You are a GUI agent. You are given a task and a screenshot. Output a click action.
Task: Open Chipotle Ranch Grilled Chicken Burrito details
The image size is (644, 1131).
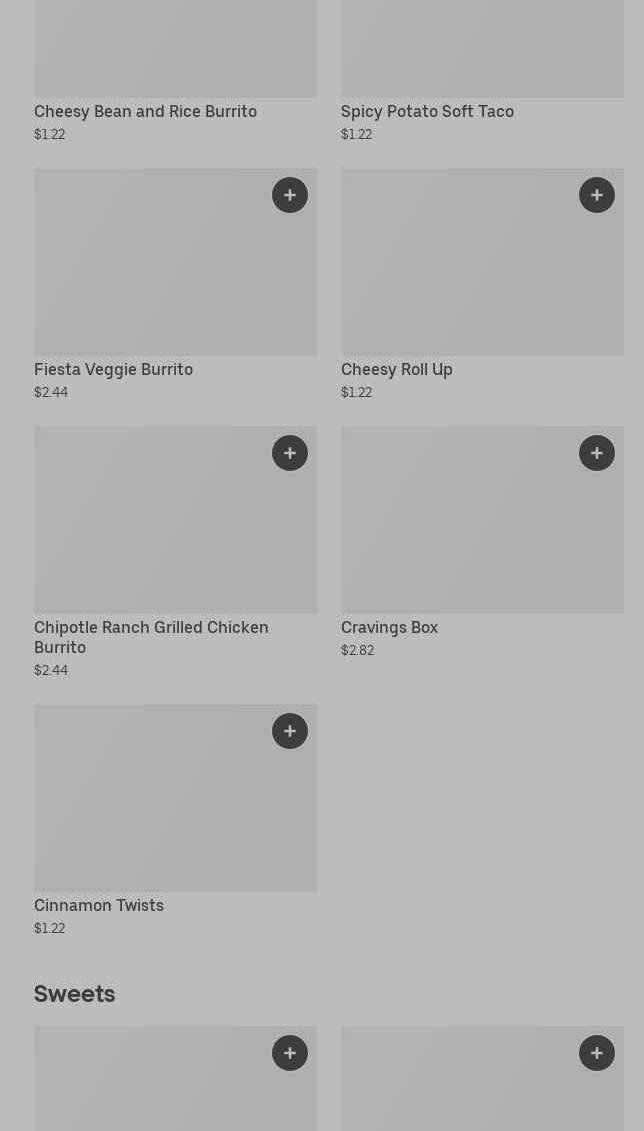tap(151, 638)
